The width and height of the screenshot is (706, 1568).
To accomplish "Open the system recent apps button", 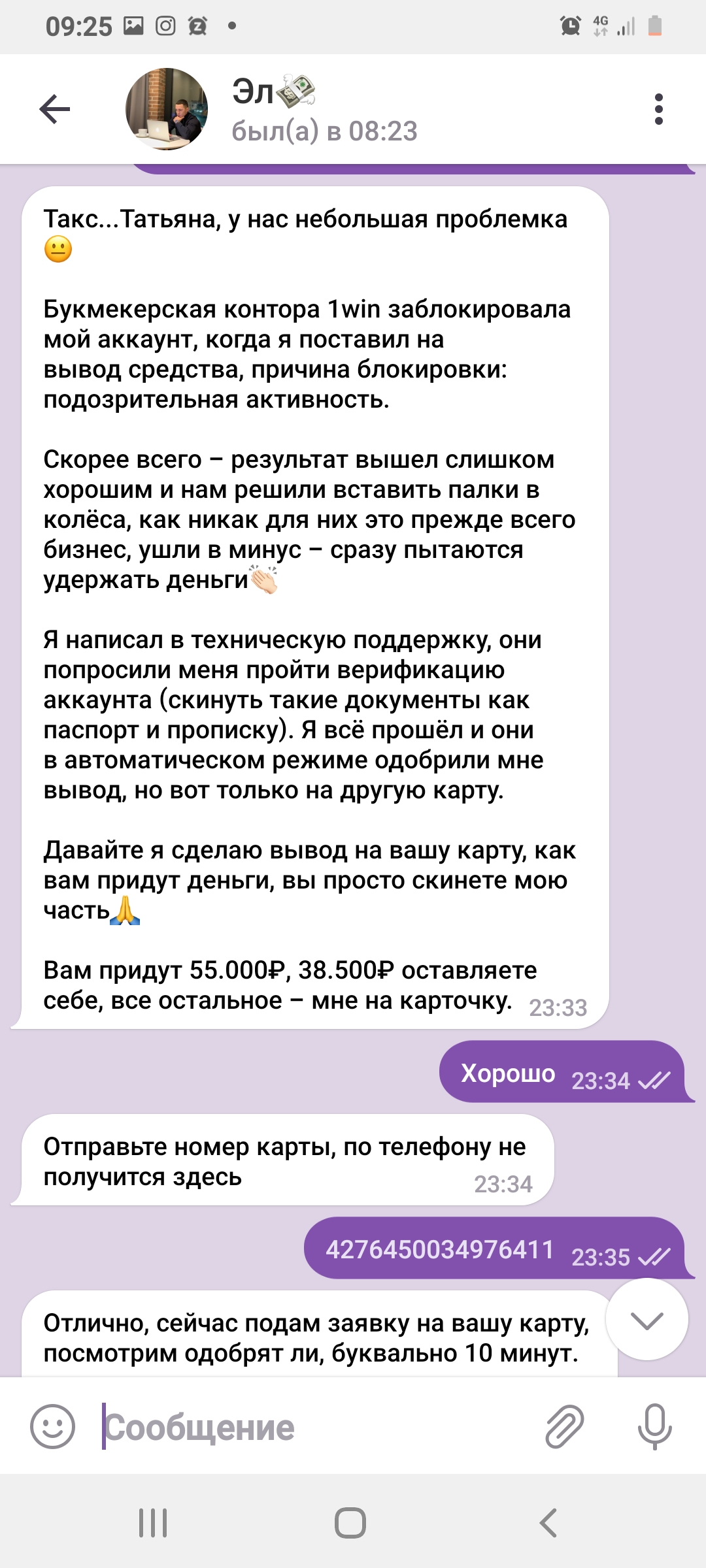I will 153,1523.
